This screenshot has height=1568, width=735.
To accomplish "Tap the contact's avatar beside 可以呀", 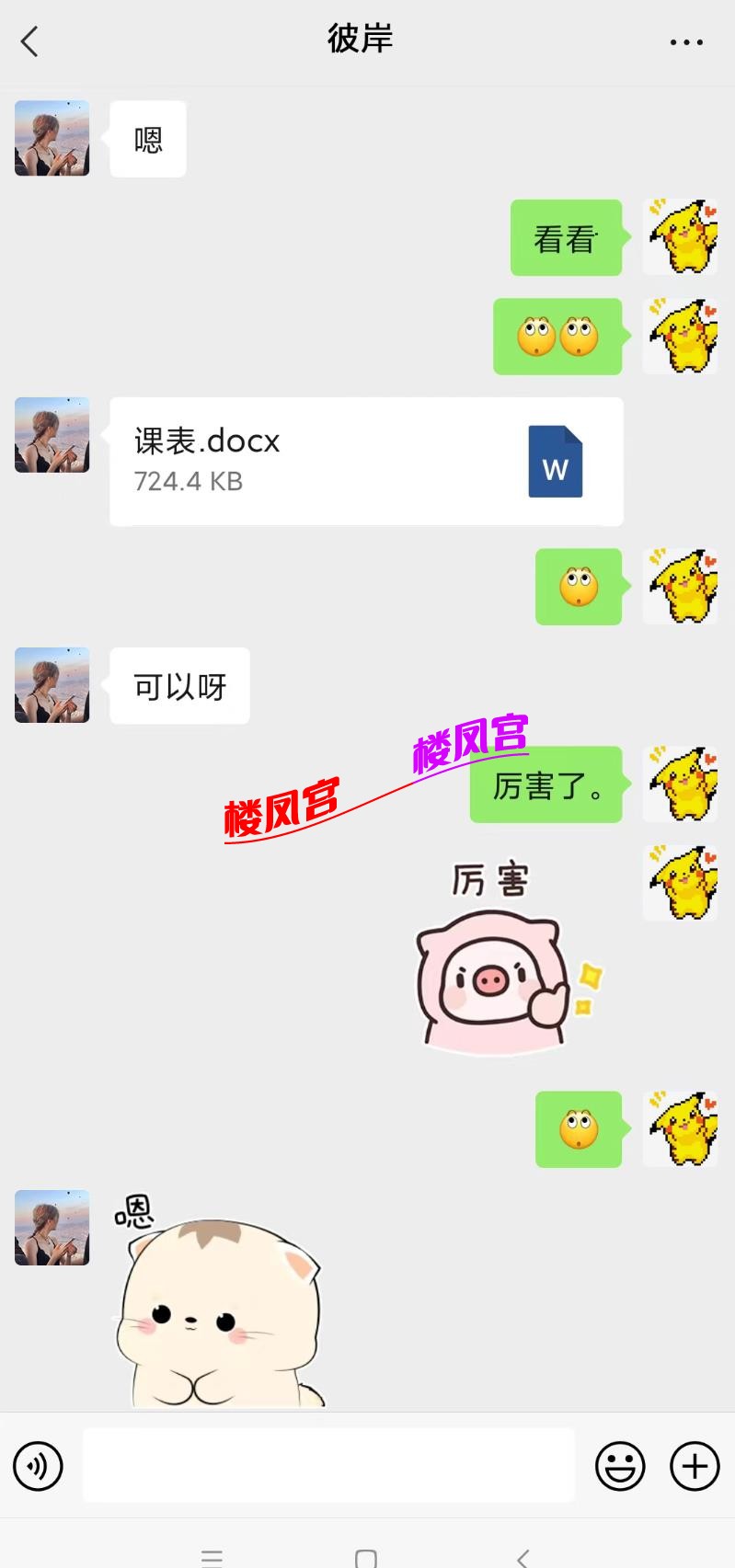I will coord(52,685).
